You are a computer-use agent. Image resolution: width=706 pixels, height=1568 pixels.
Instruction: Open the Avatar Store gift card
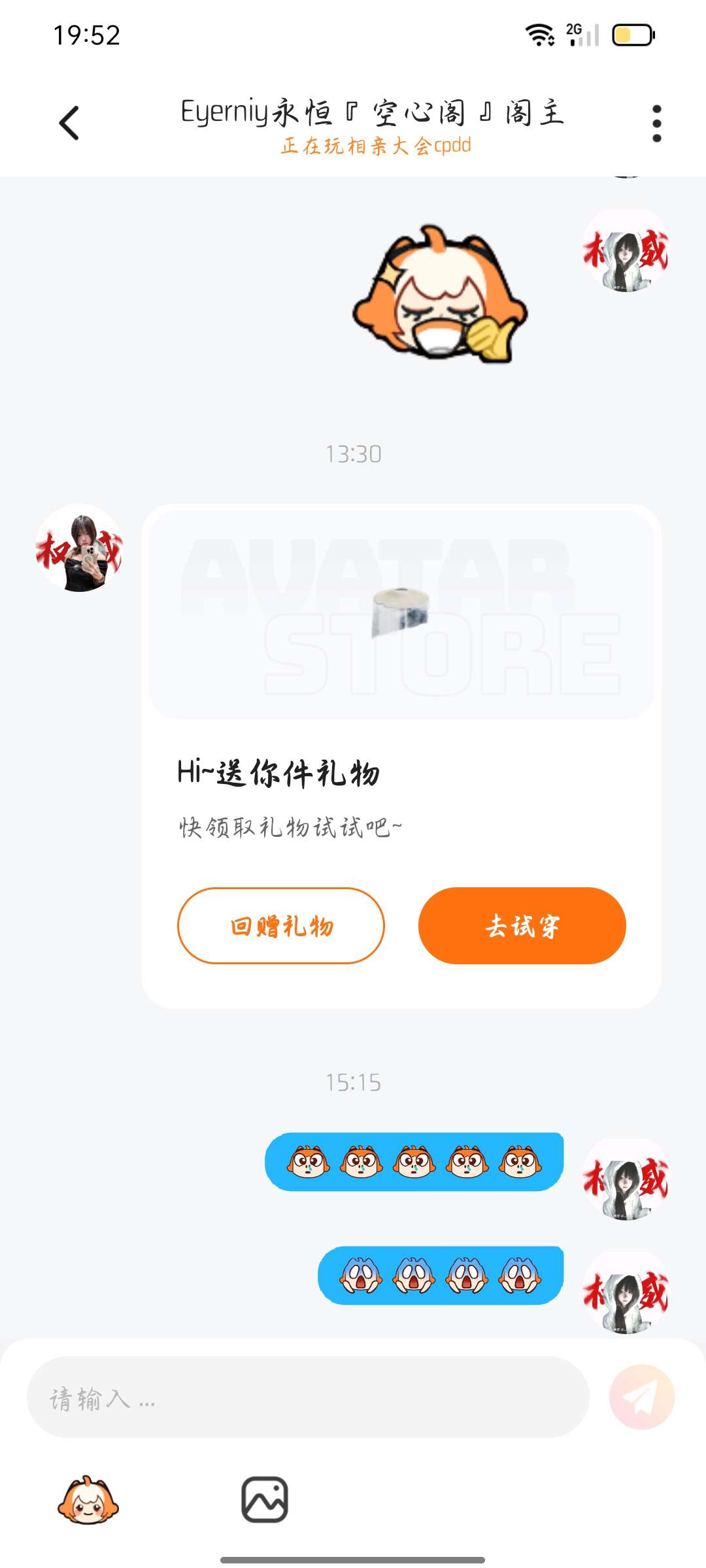pyautogui.click(x=401, y=614)
